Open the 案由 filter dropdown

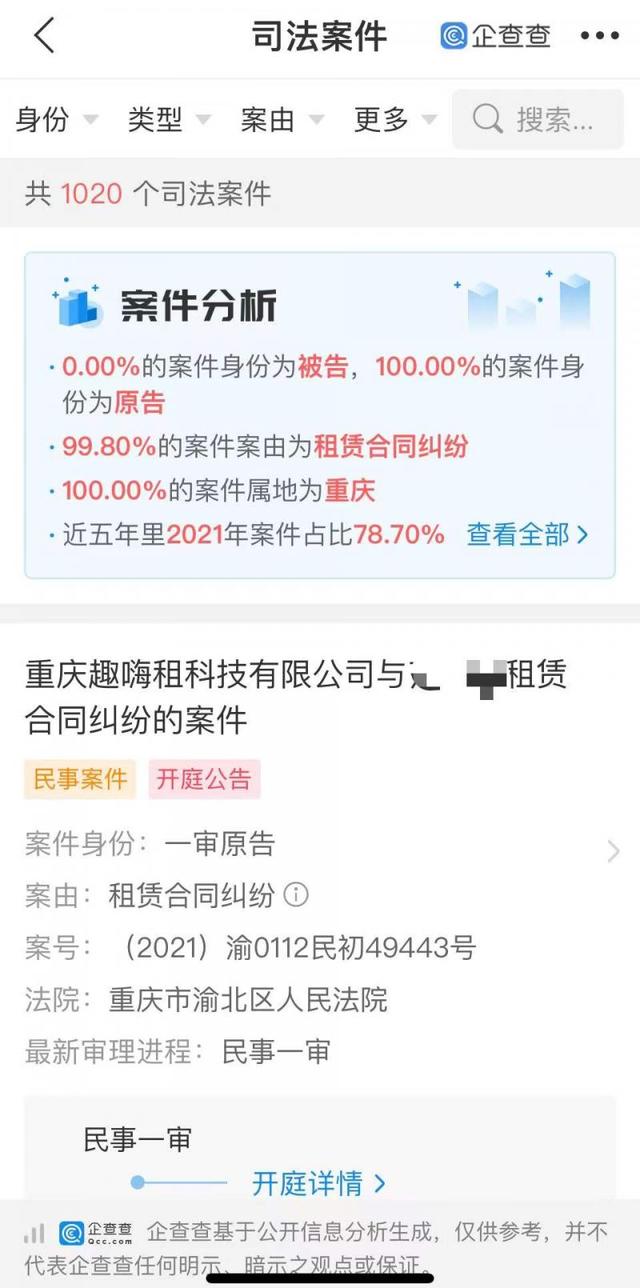click(282, 120)
